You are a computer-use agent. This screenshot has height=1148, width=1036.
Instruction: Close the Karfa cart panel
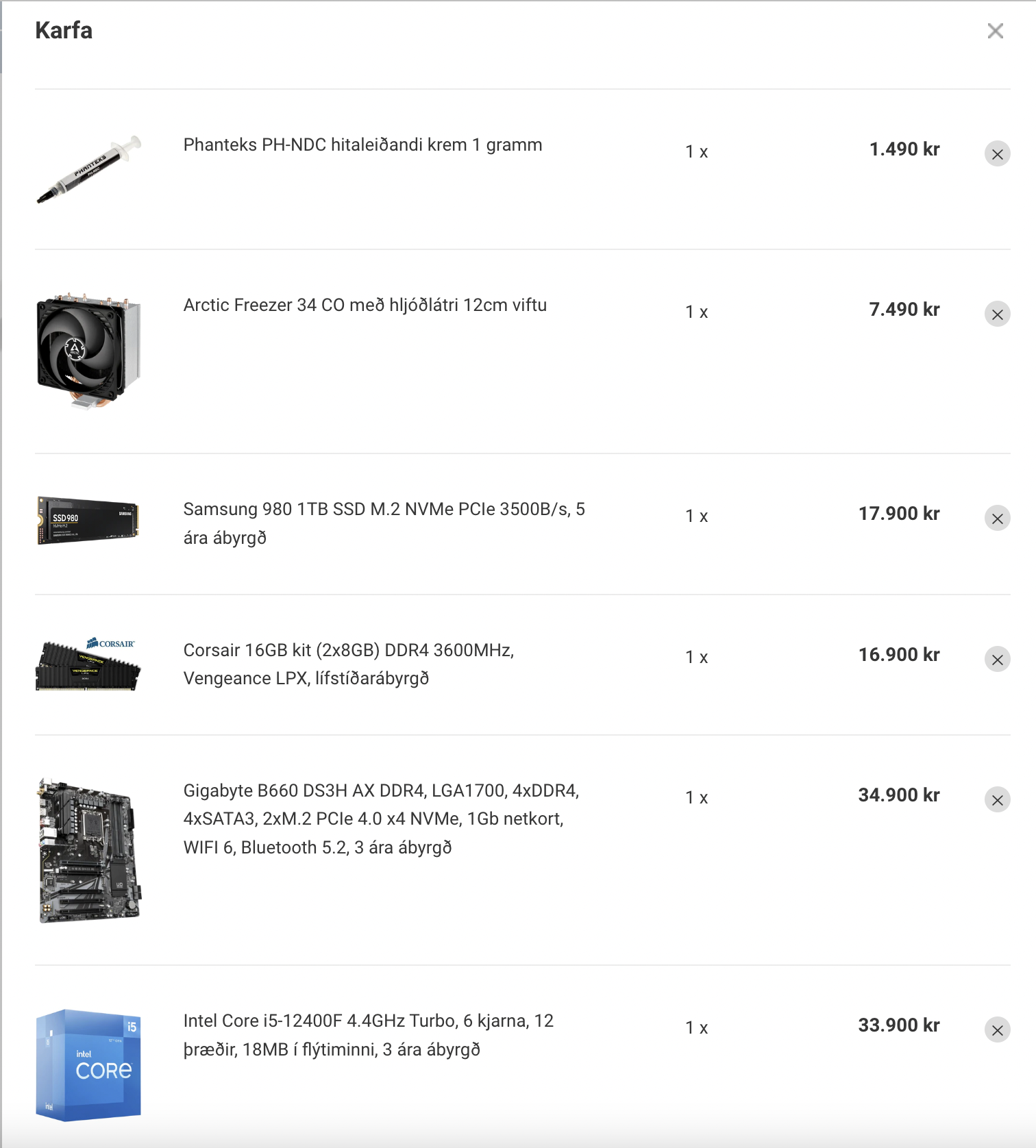(995, 31)
